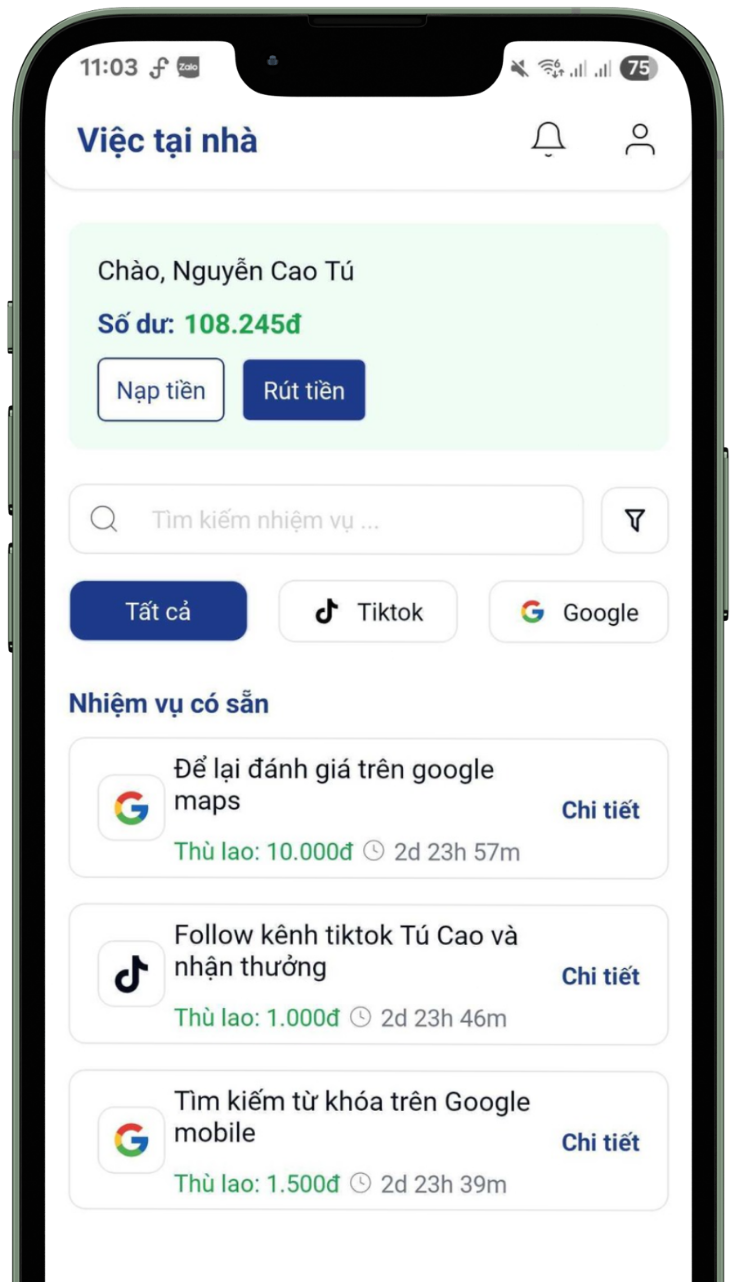The width and height of the screenshot is (738, 1282).
Task: View Chi tiết for Google Maps review task
Action: pos(600,810)
